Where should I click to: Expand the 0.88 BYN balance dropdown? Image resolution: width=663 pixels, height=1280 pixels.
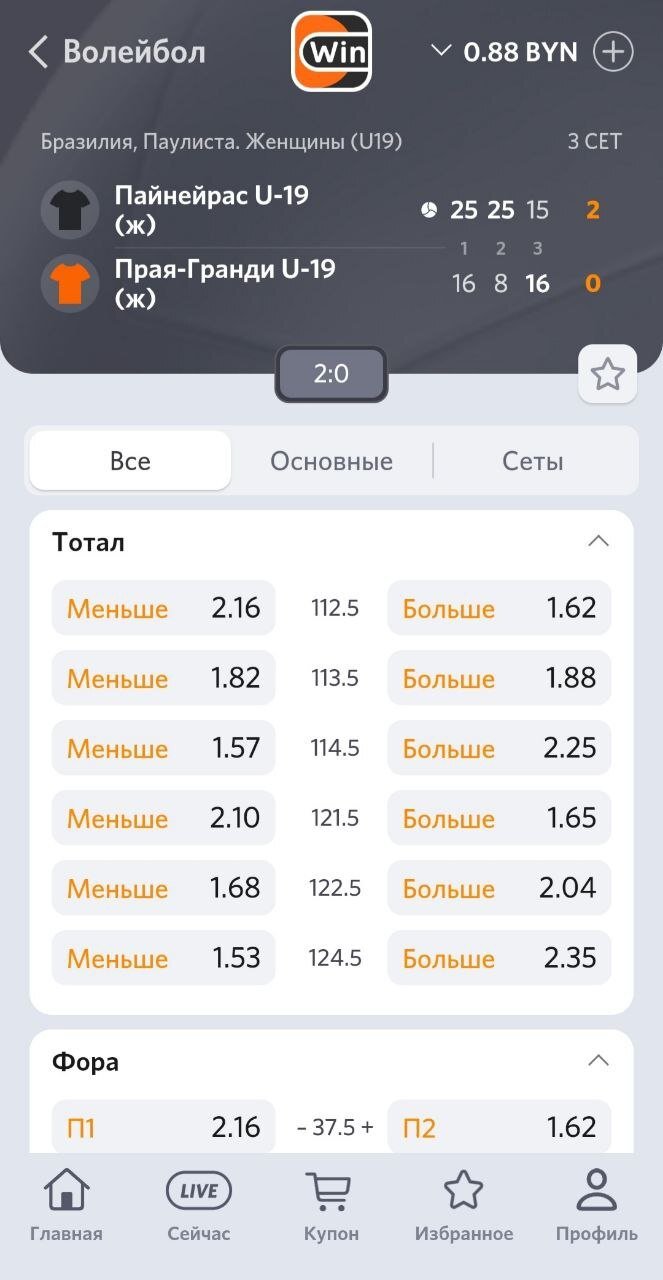(441, 51)
